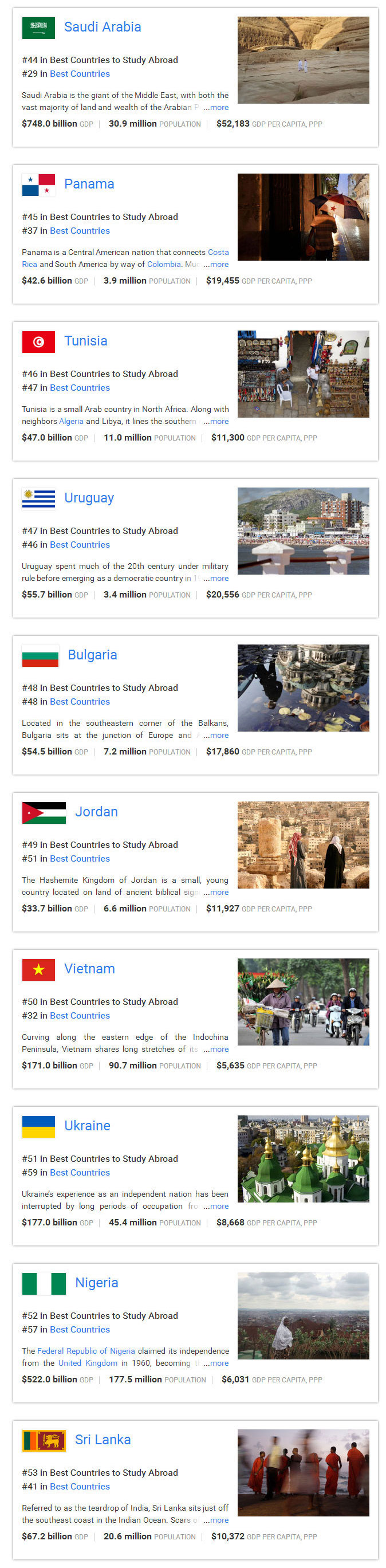The image size is (386, 1568).
Task: View the Ukraine cathedral photo
Action: (x=302, y=1158)
